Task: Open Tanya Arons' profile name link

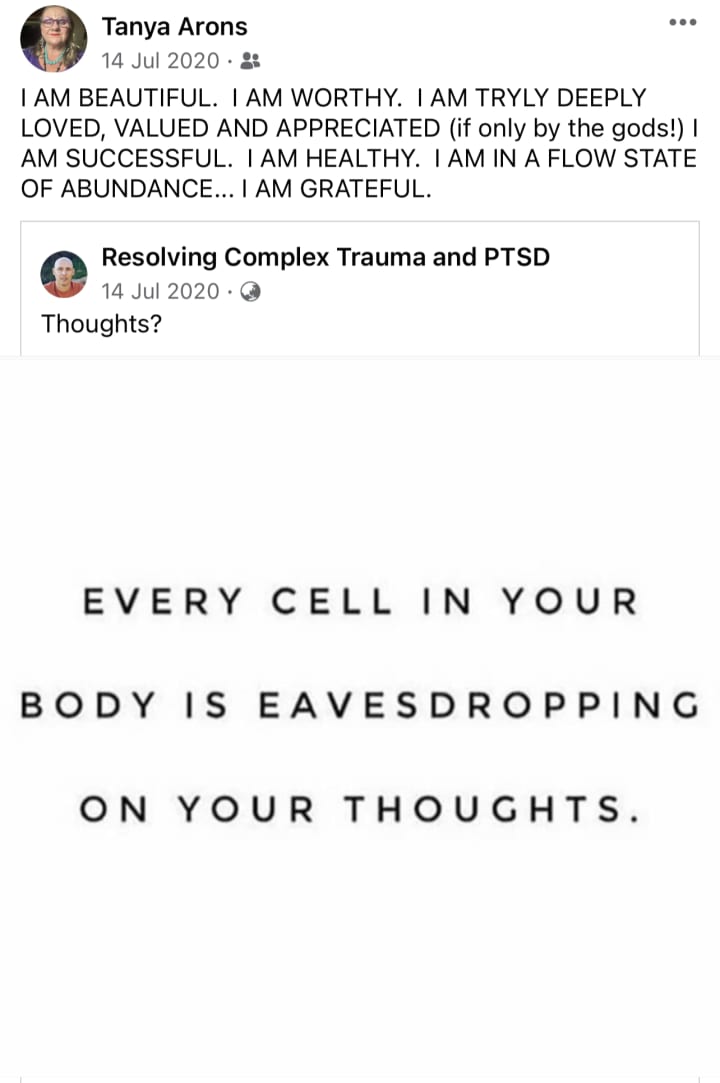Action: (x=174, y=27)
